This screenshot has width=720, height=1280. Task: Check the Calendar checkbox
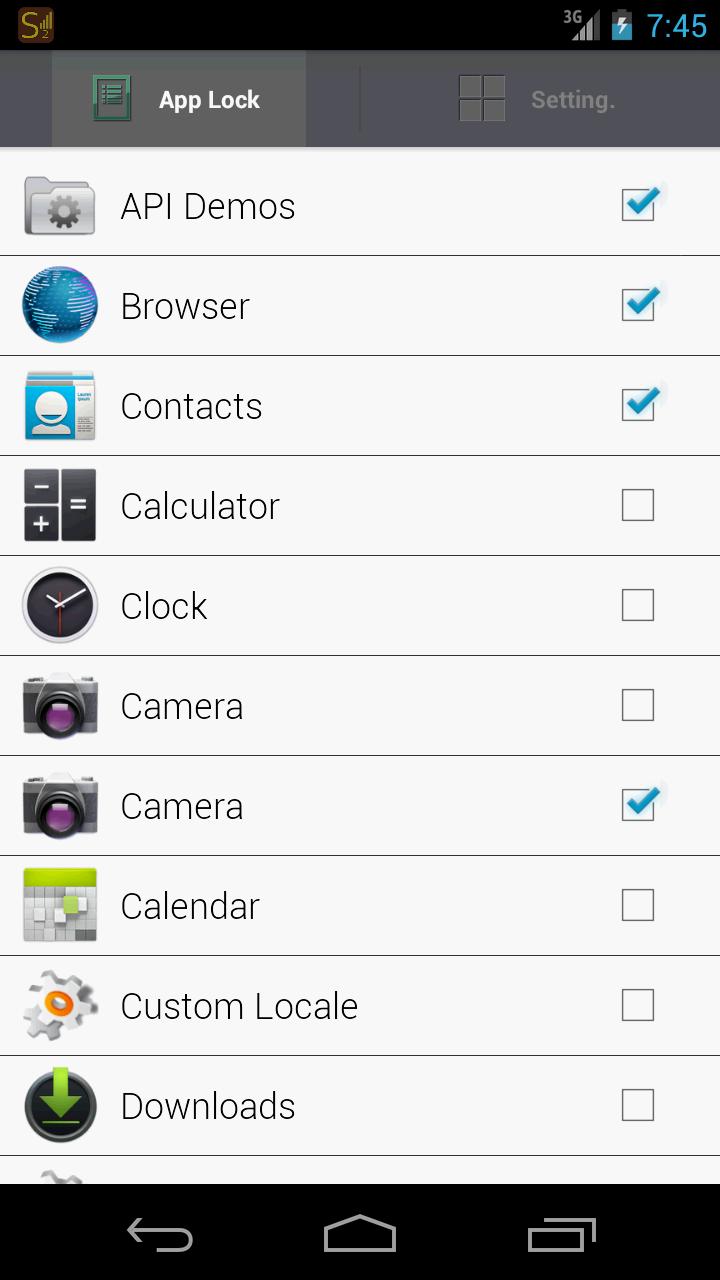pyautogui.click(x=638, y=905)
